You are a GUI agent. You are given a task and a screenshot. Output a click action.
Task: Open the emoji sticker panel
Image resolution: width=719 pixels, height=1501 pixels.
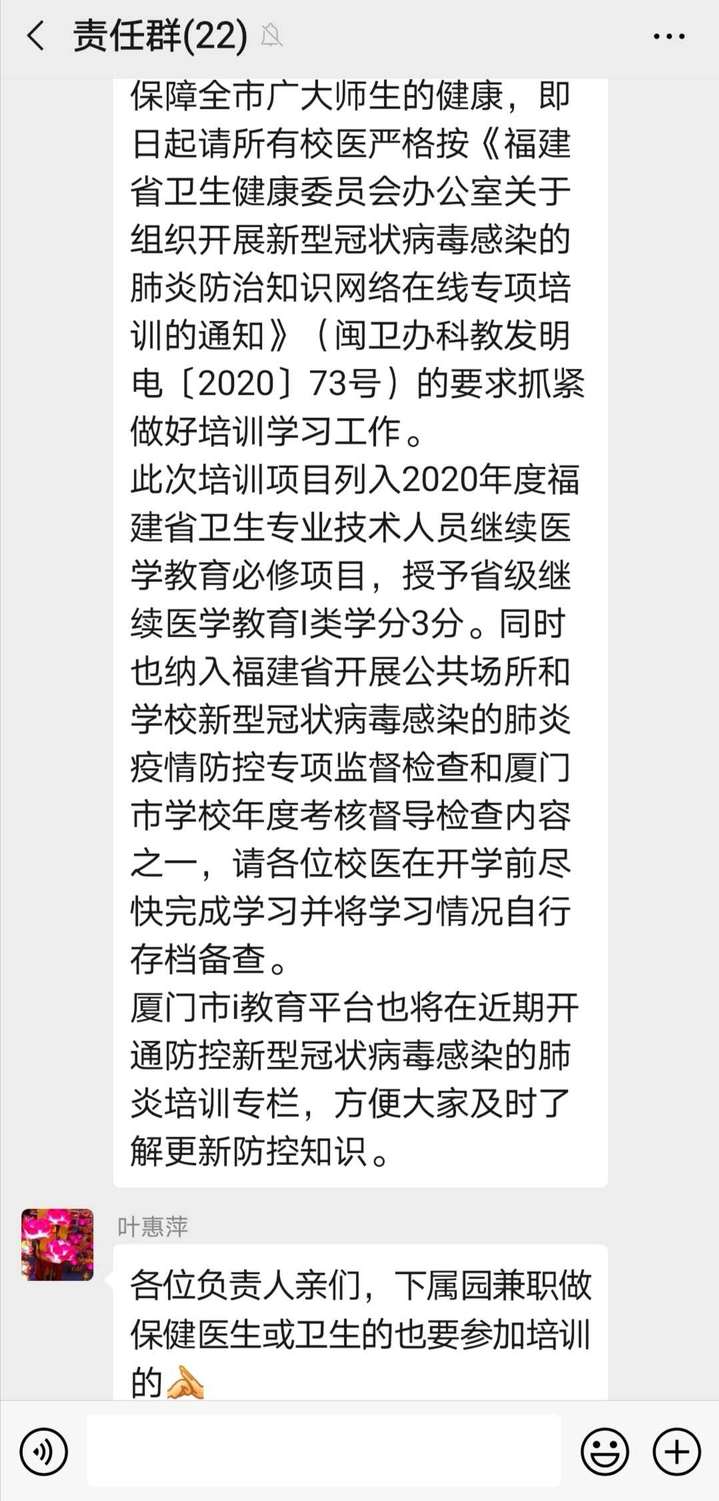pos(605,1450)
